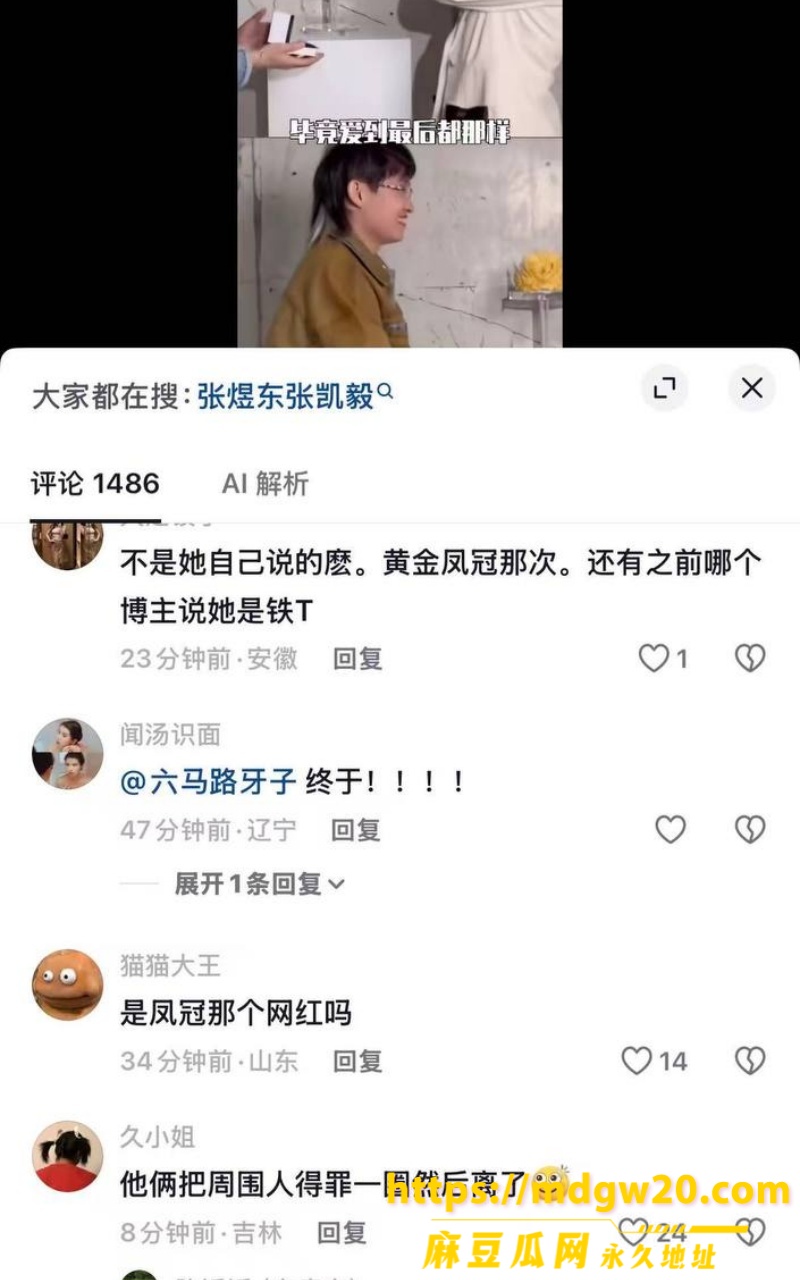Viewport: 800px width, 1280px height.
Task: Reply to 猫猫大王's comment
Action: [357, 1061]
